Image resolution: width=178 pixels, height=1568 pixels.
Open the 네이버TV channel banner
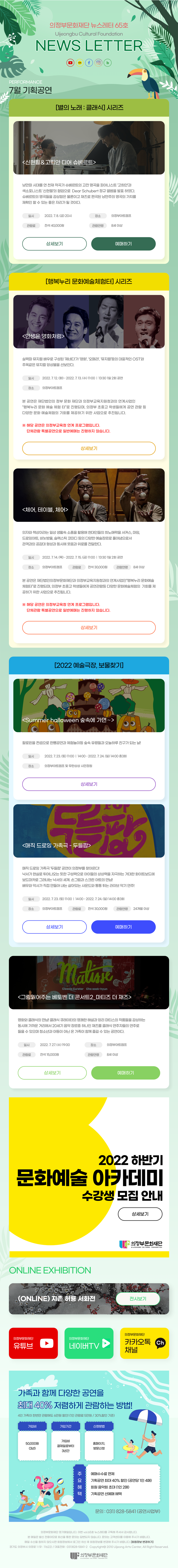tap(89, 1343)
